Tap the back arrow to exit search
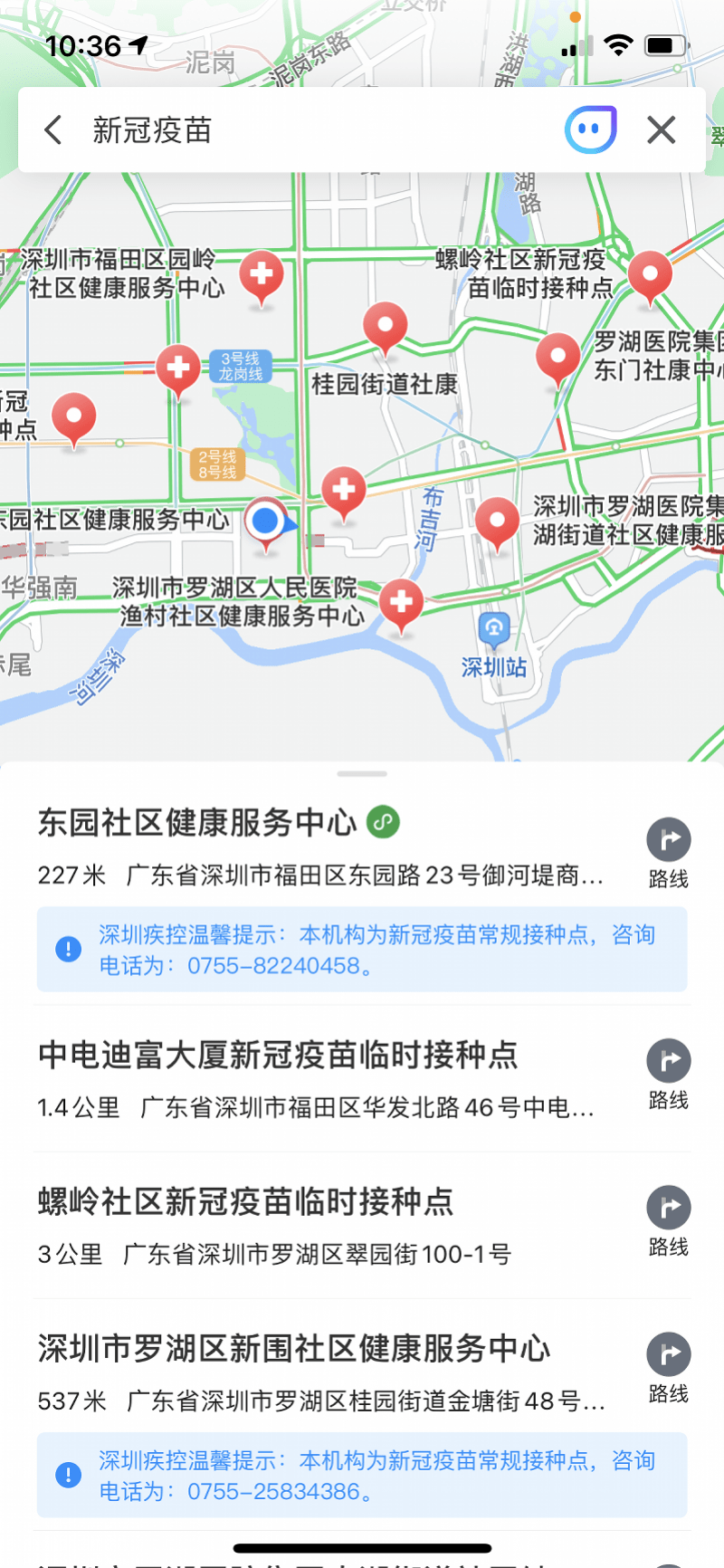Image resolution: width=724 pixels, height=1568 pixels. pos(52,129)
